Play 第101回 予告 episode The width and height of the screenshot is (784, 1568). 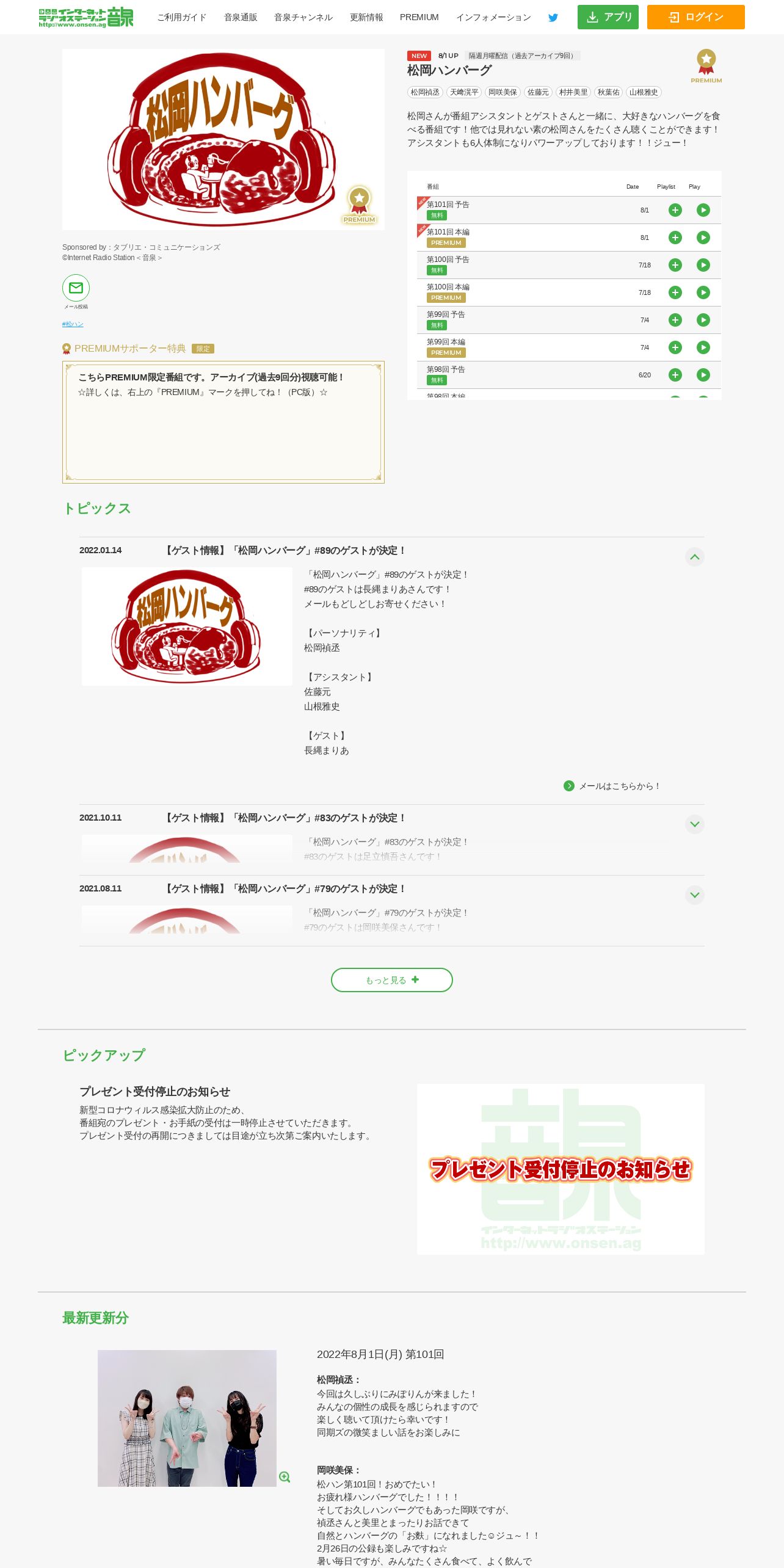pyautogui.click(x=703, y=210)
